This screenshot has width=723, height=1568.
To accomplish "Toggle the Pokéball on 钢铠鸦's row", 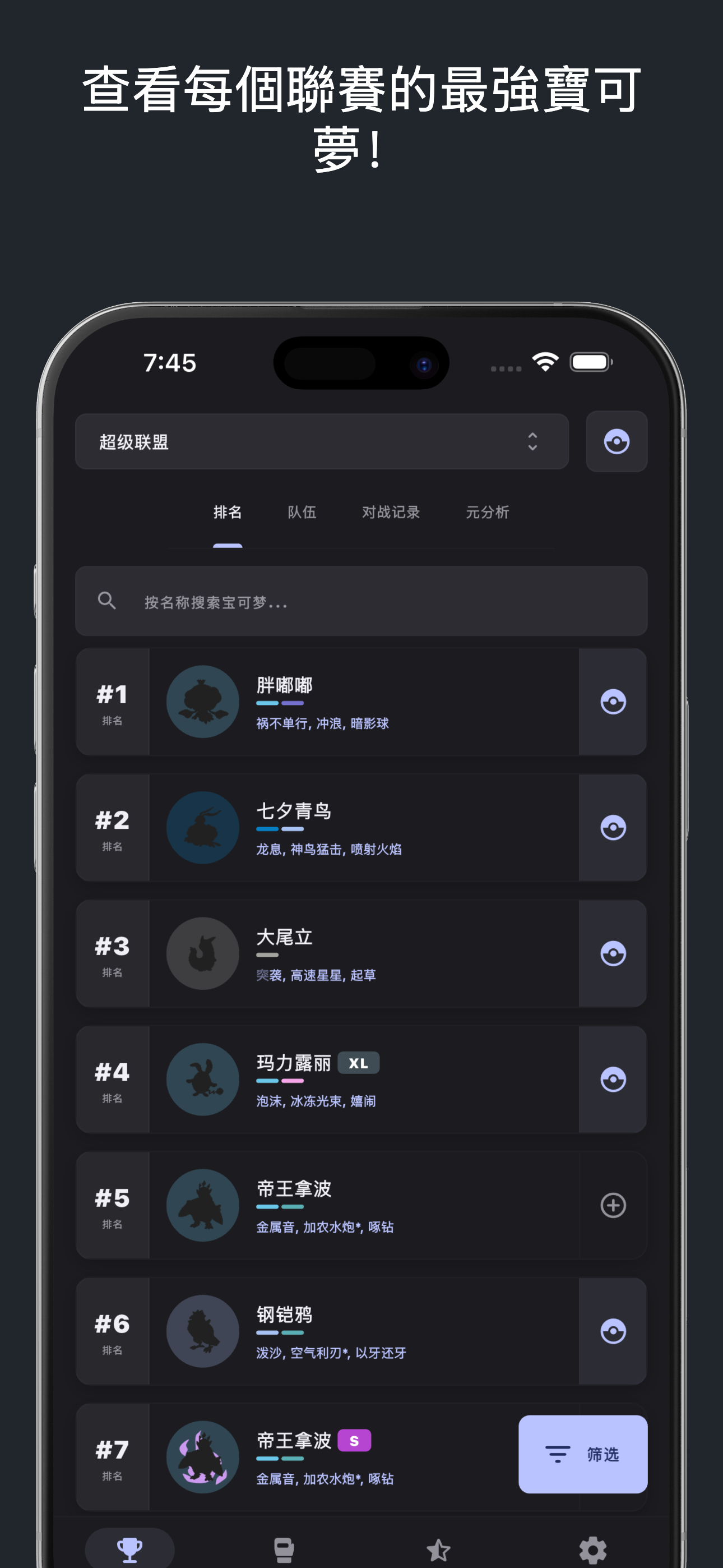I will pyautogui.click(x=613, y=1332).
